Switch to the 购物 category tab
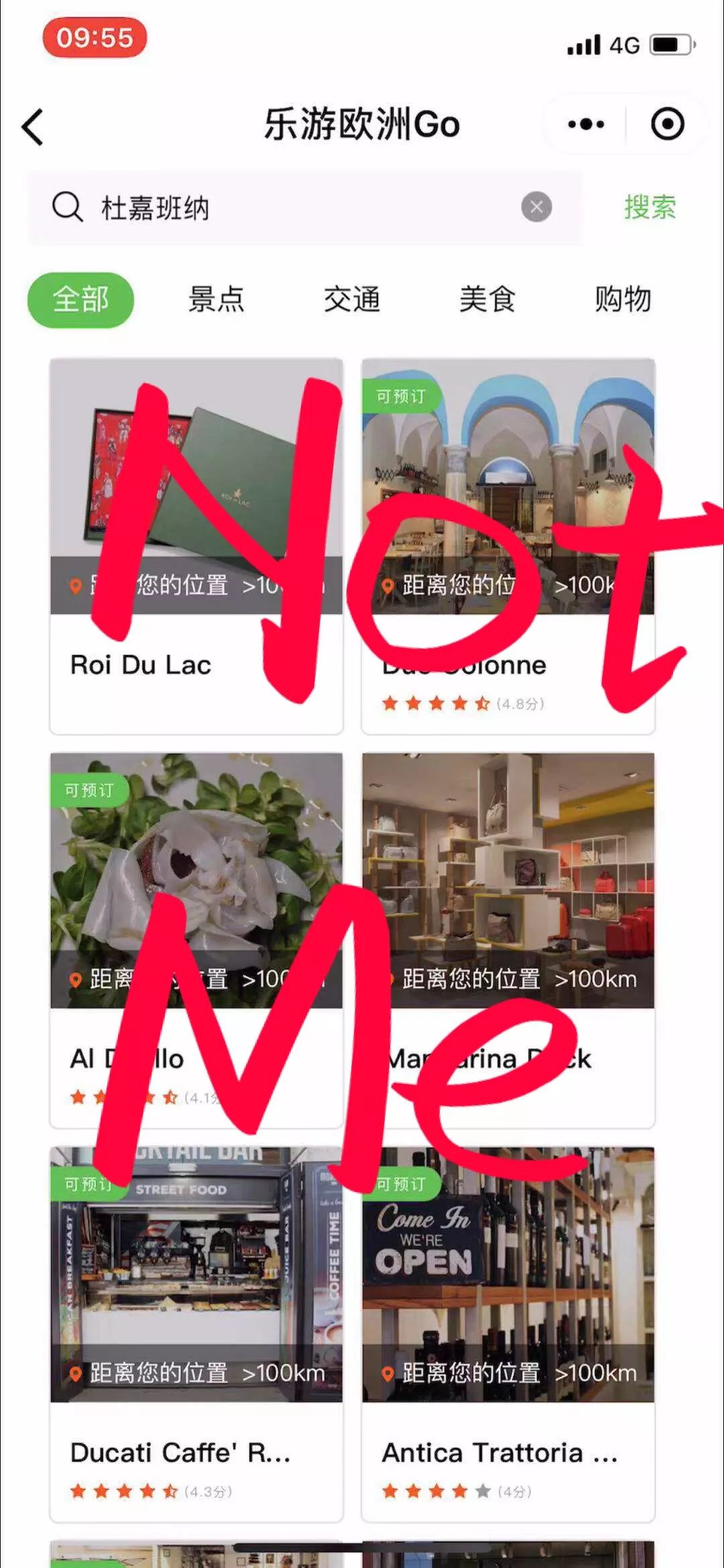The height and width of the screenshot is (1568, 724). (x=623, y=300)
